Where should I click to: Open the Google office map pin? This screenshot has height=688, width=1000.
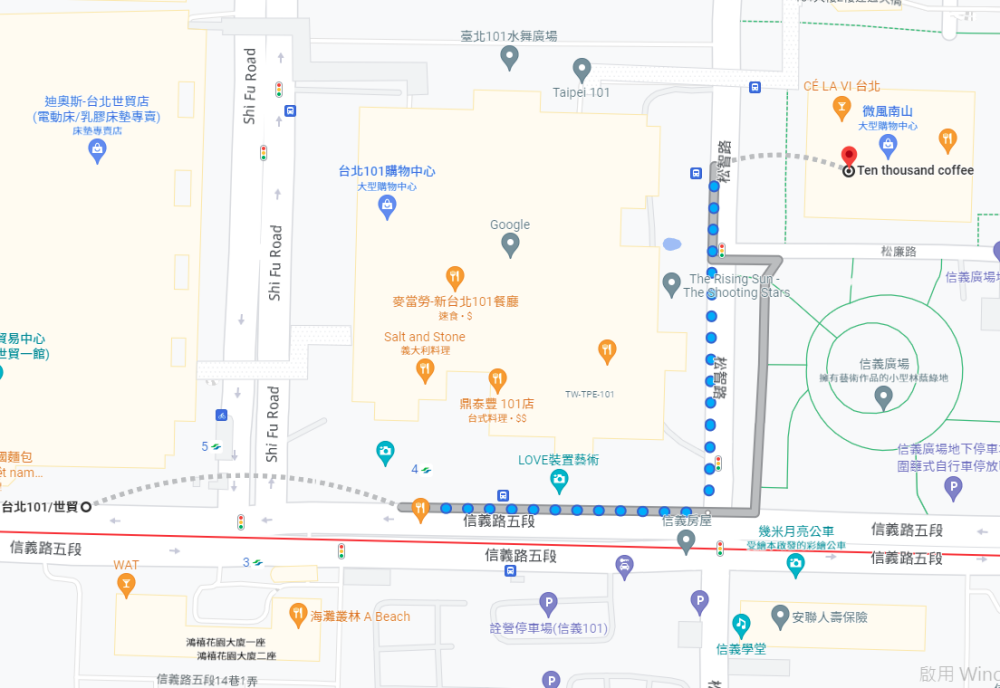click(x=510, y=243)
